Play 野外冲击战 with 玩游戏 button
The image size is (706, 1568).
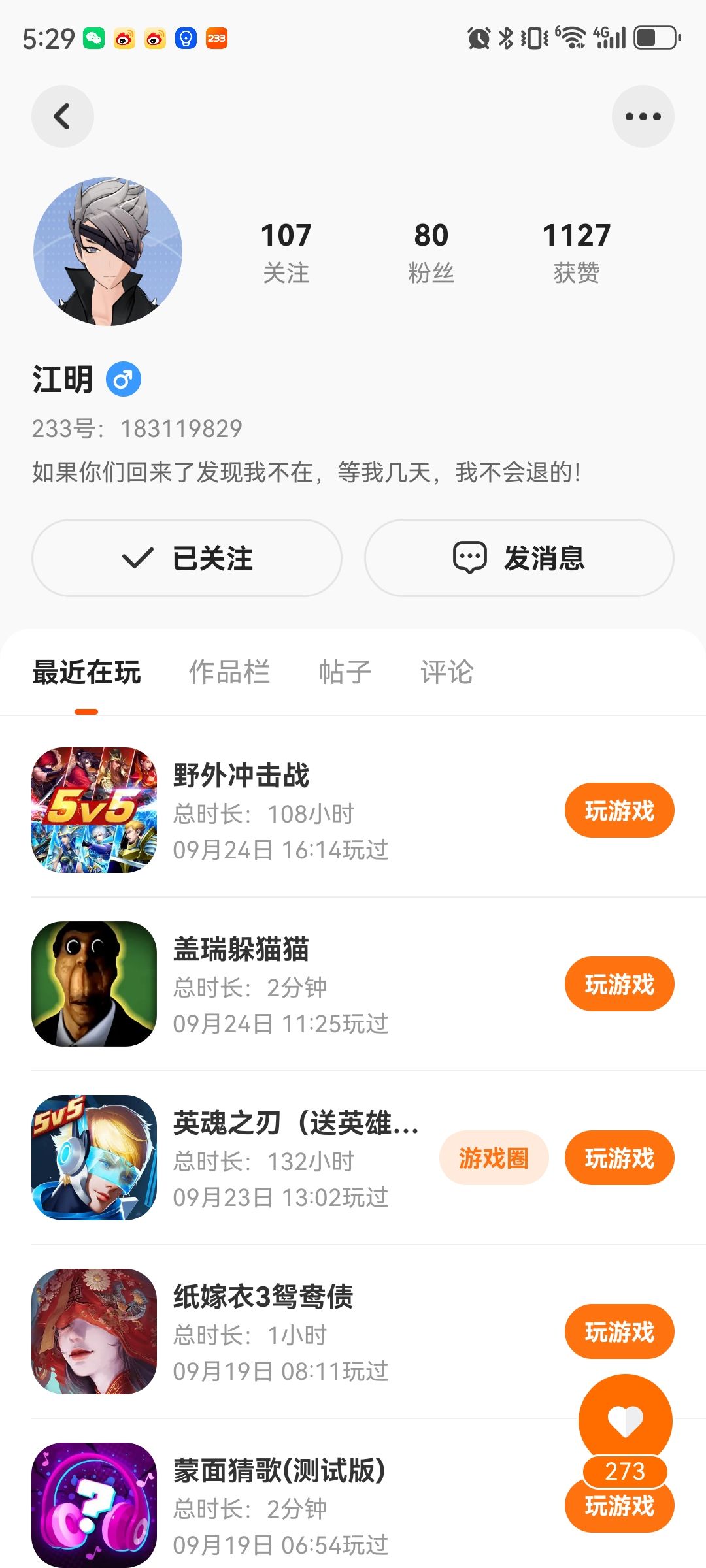(619, 810)
